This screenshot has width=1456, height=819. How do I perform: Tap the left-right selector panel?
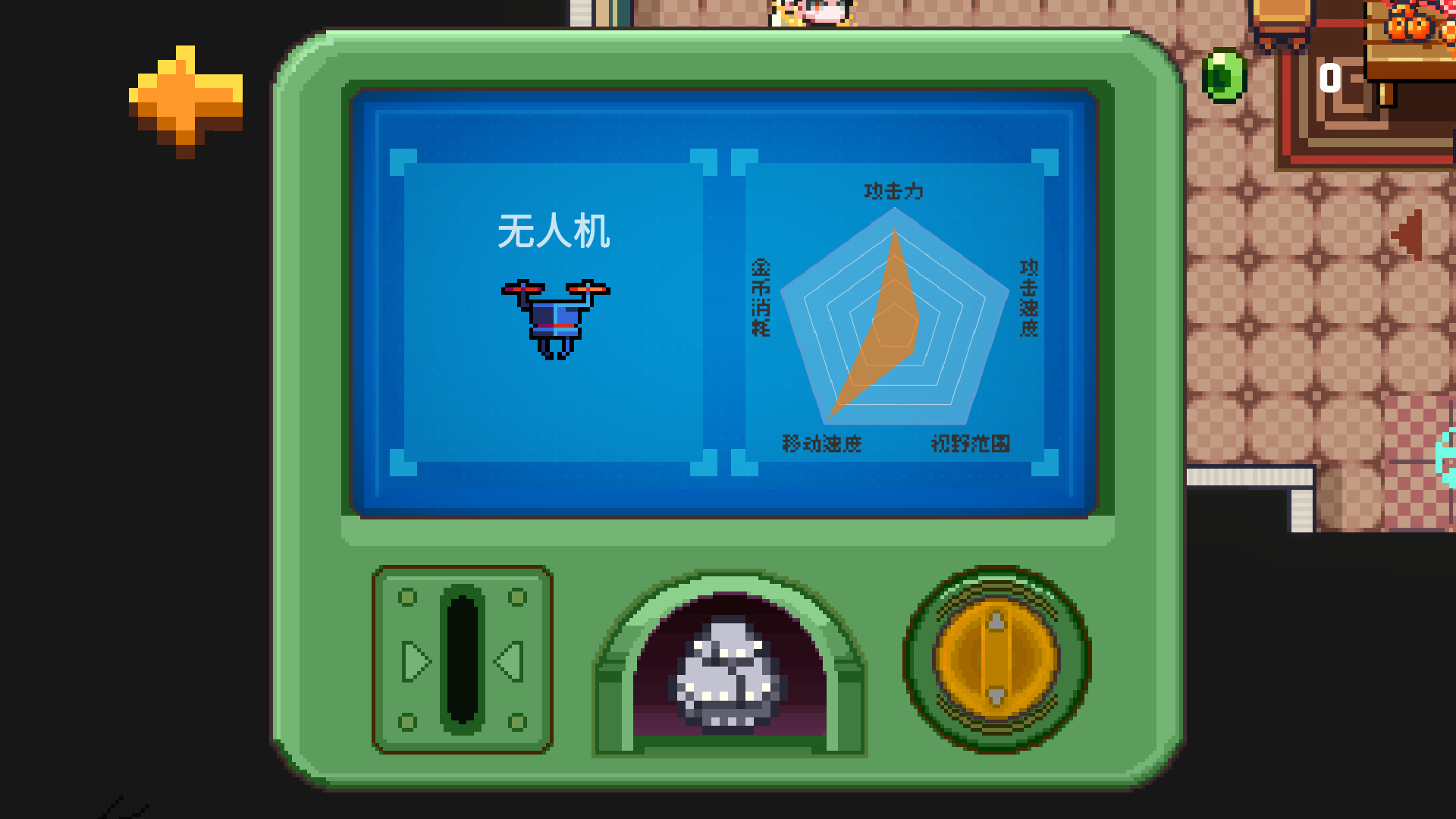coord(463,660)
